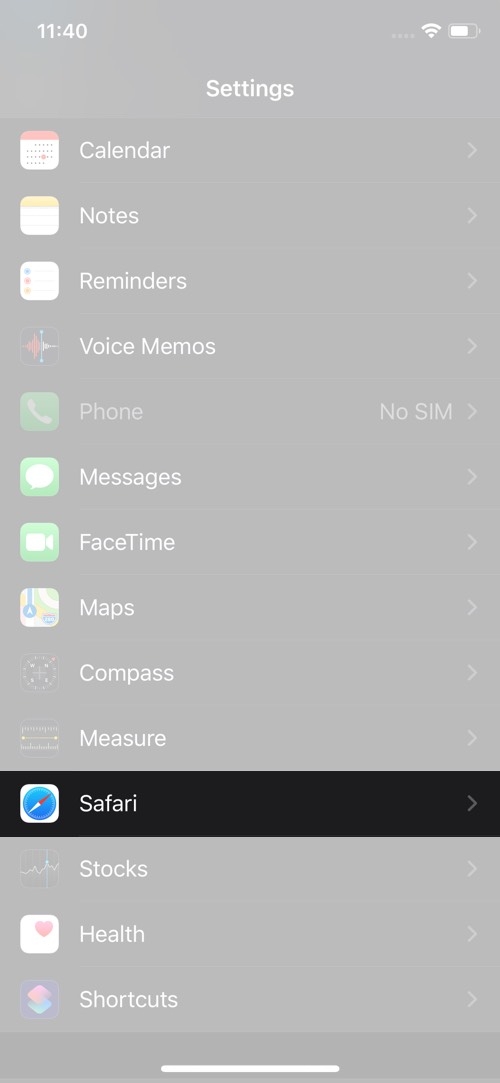Open Compass settings
500x1083 pixels.
pyautogui.click(x=250, y=673)
